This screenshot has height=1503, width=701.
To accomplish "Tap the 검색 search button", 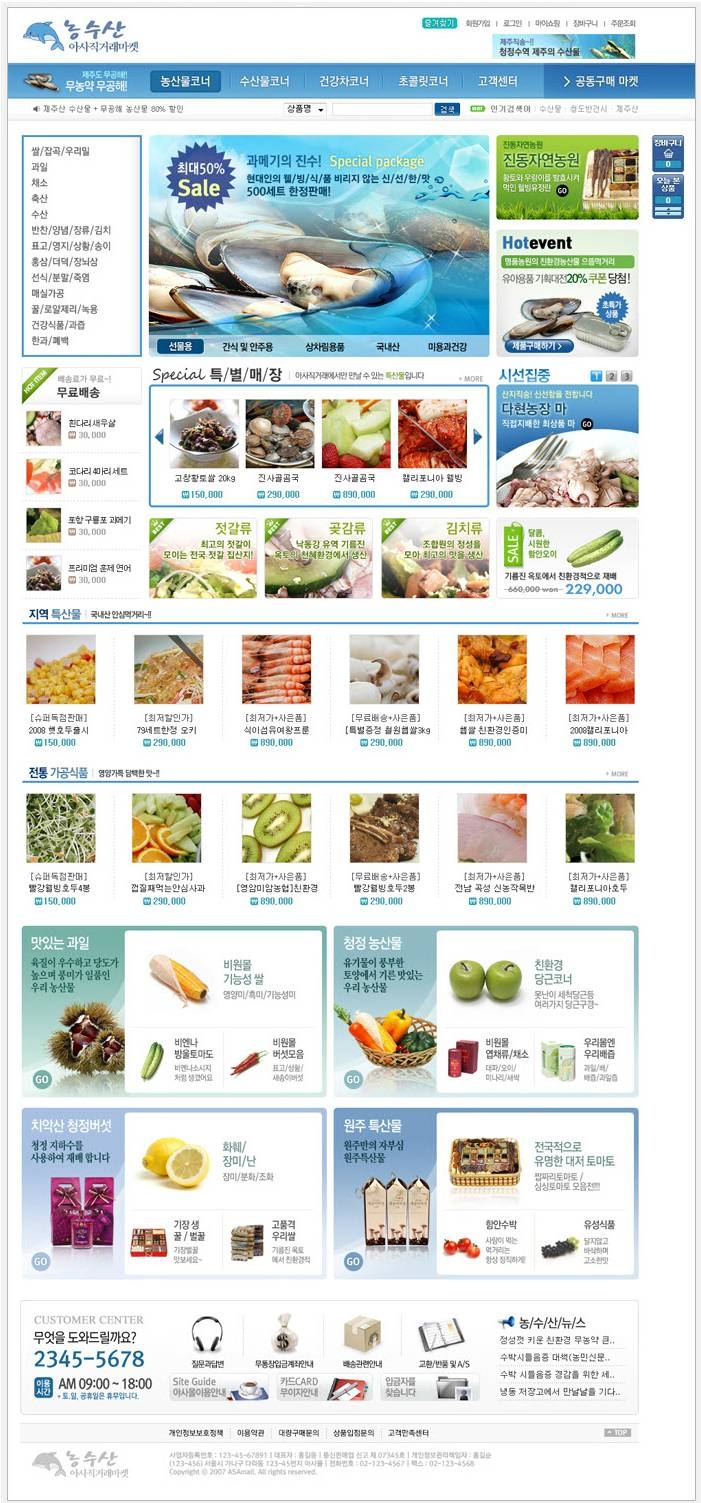I will pos(447,109).
